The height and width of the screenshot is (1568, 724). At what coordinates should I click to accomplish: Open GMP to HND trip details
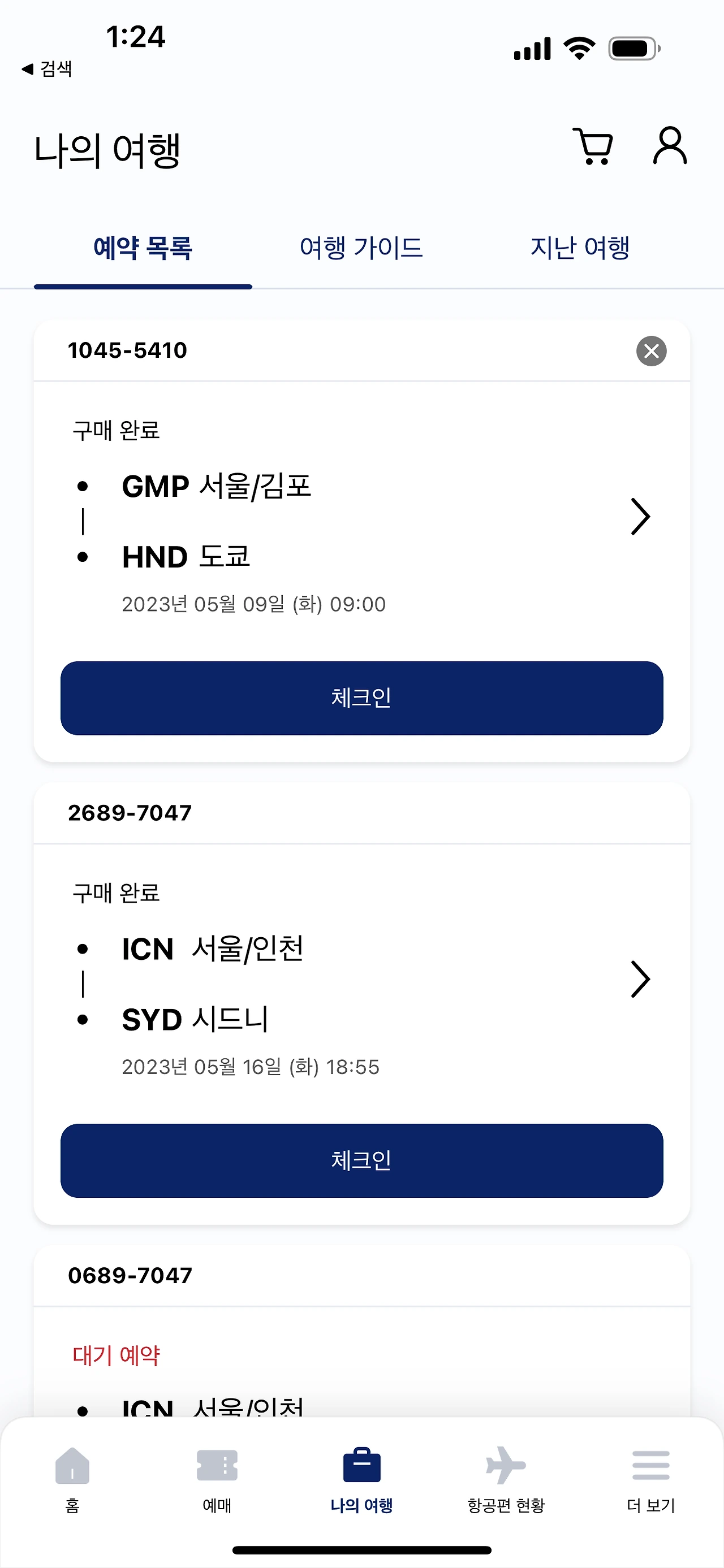(640, 517)
